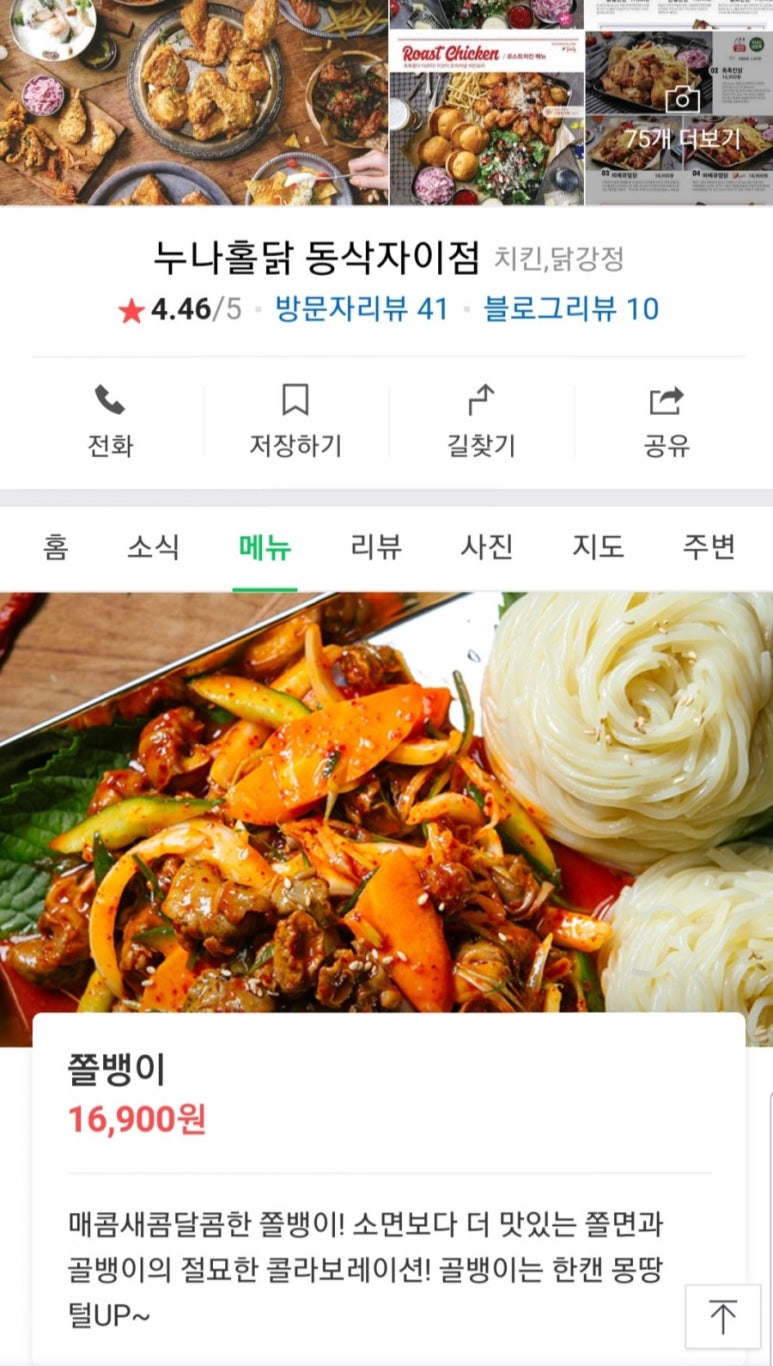This screenshot has height=1366, width=773.
Task: Save this place with 저장하기
Action: point(295,421)
